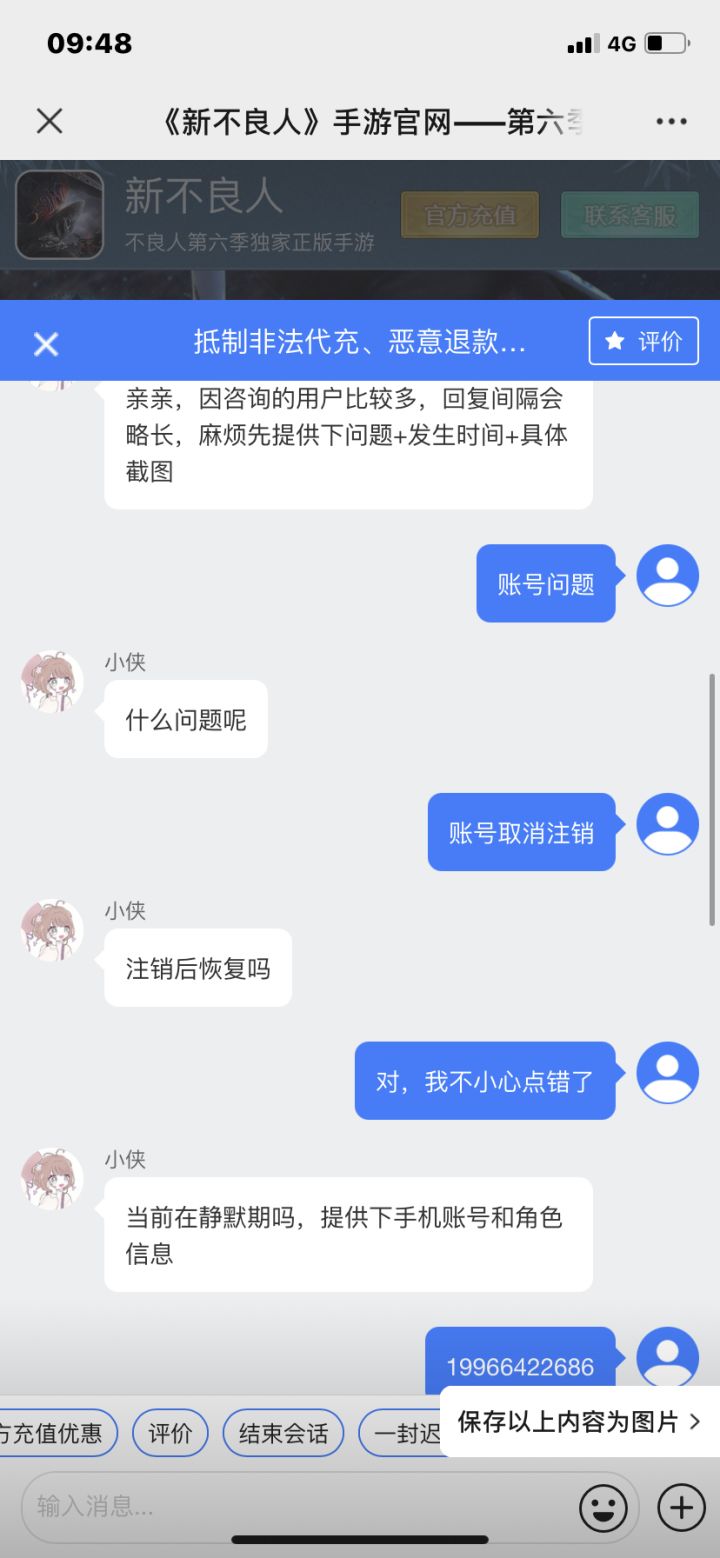
Task: Open 官方充值 recharge page
Action: point(470,214)
